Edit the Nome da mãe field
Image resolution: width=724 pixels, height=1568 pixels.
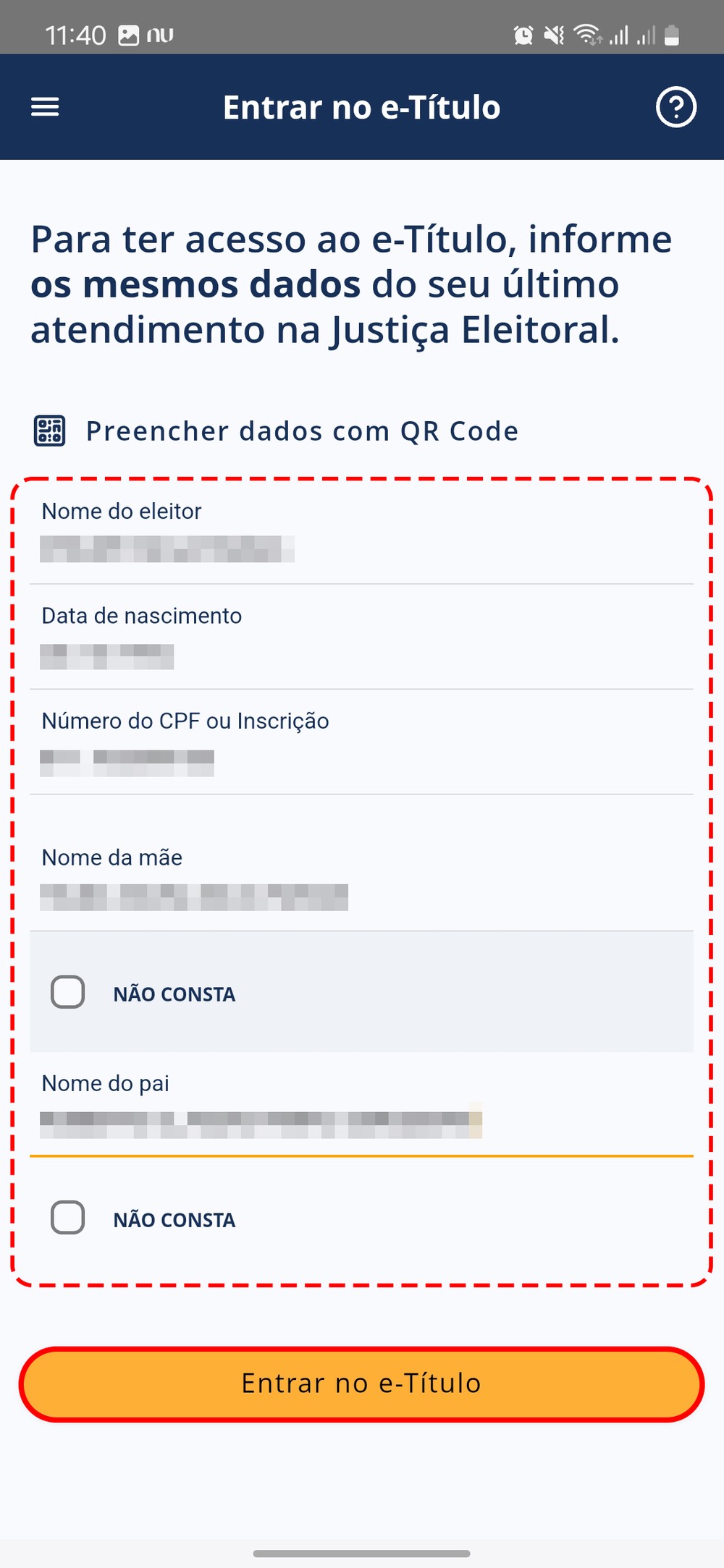click(361, 897)
